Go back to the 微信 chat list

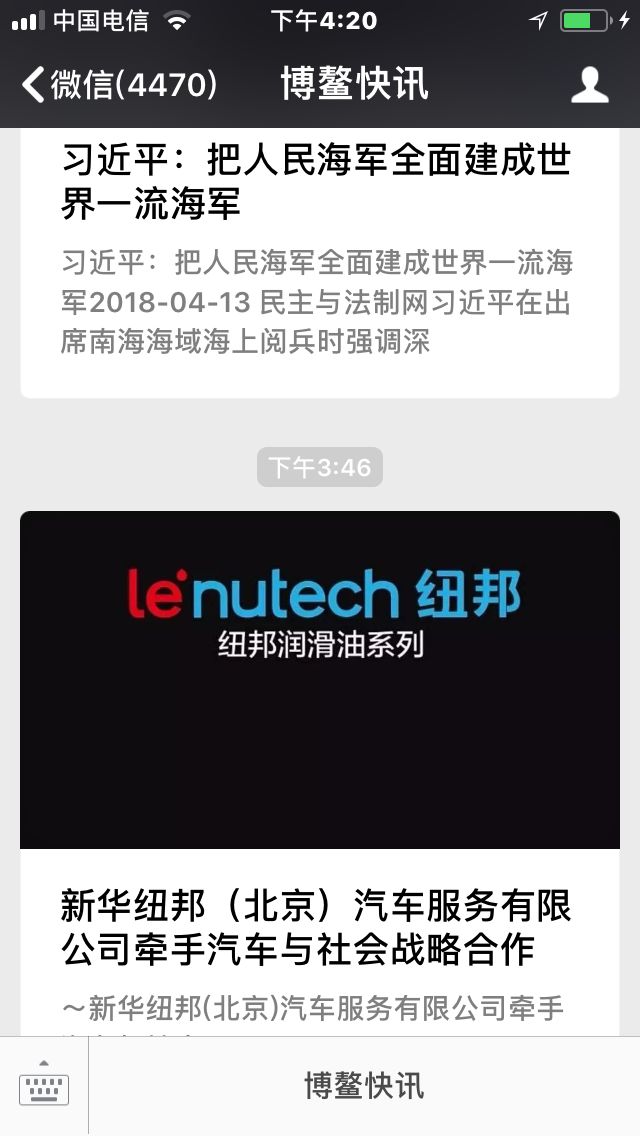click(x=120, y=85)
